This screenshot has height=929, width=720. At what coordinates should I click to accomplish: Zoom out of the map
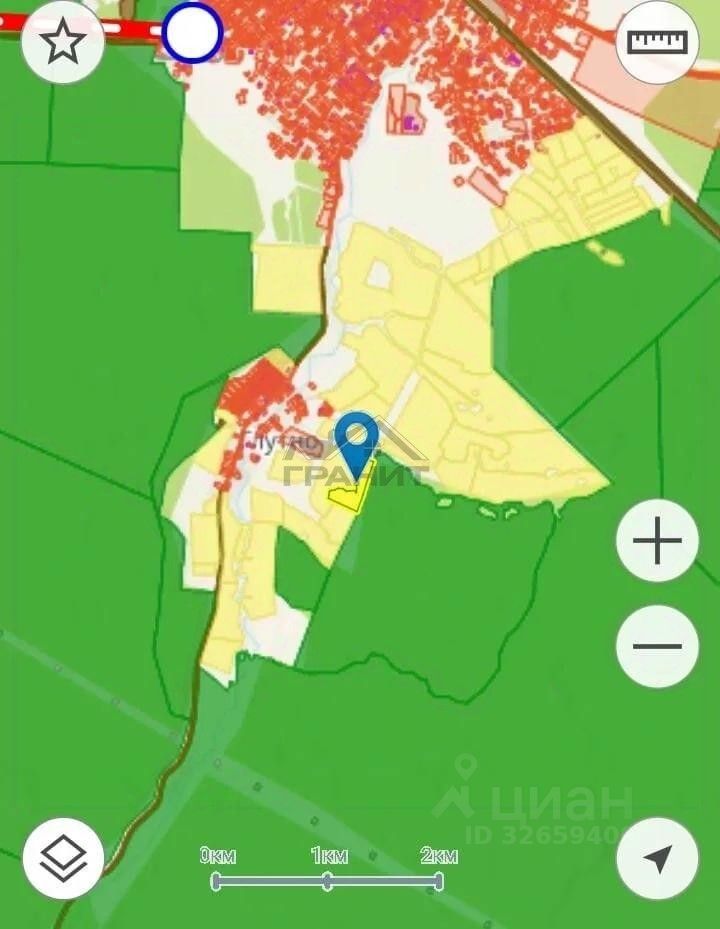(x=657, y=645)
